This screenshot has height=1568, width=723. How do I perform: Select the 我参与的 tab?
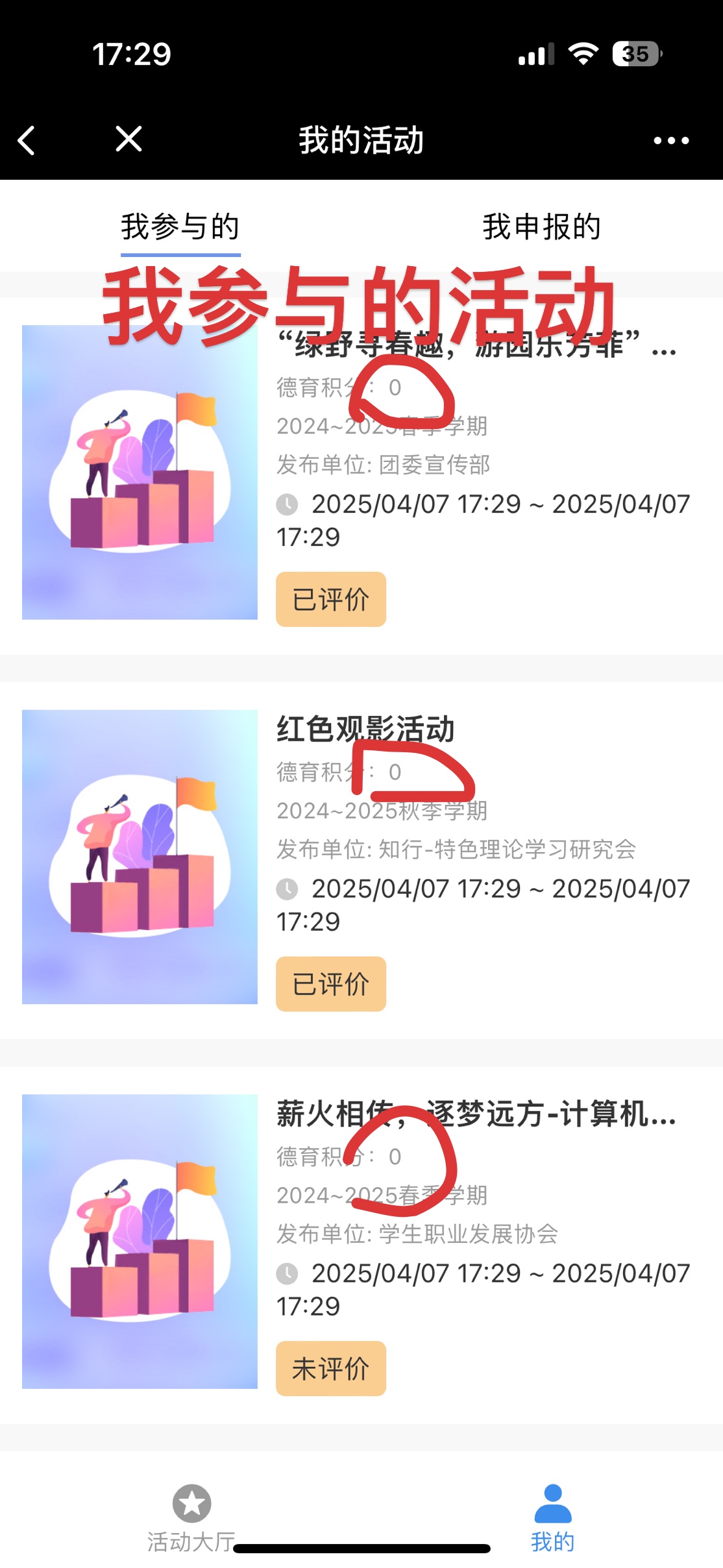point(180,227)
